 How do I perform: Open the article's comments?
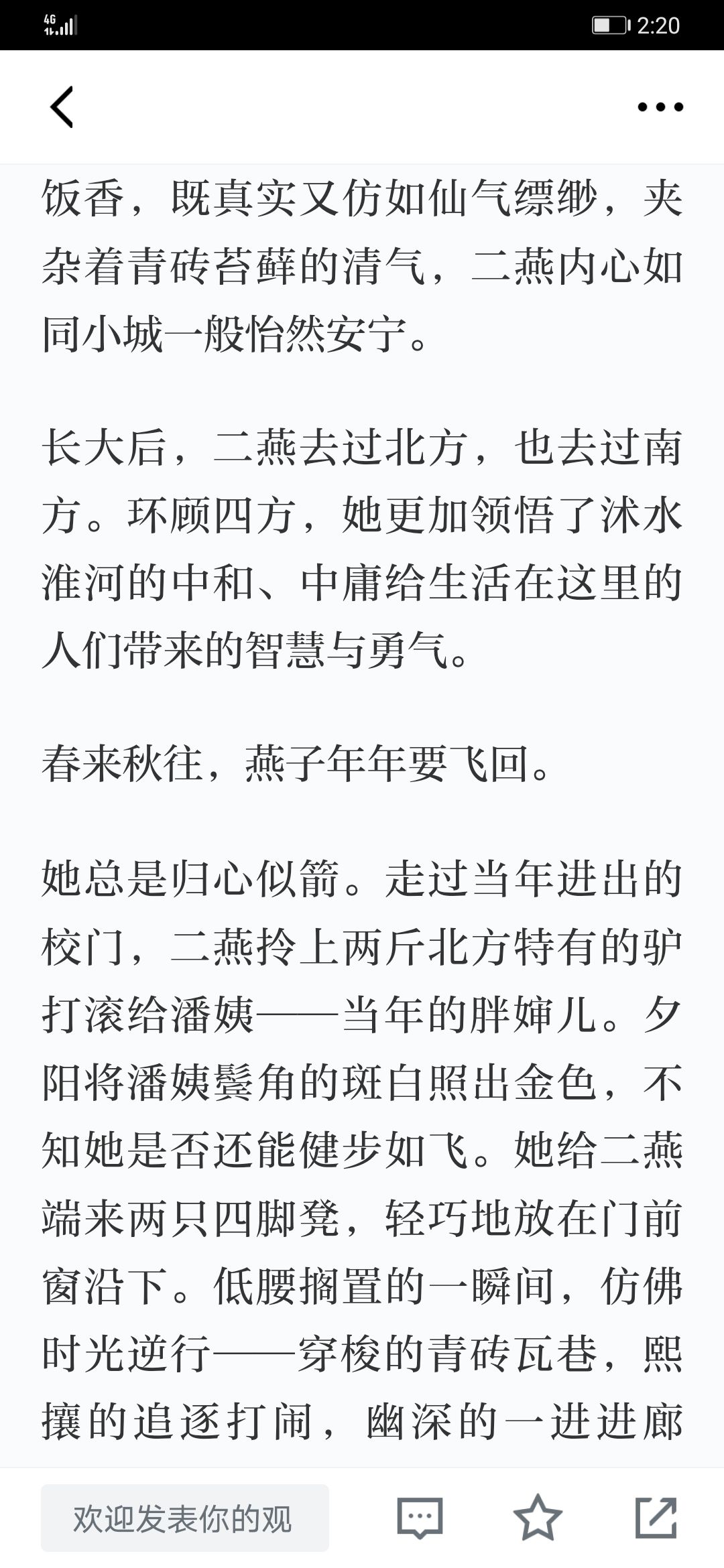(420, 1518)
